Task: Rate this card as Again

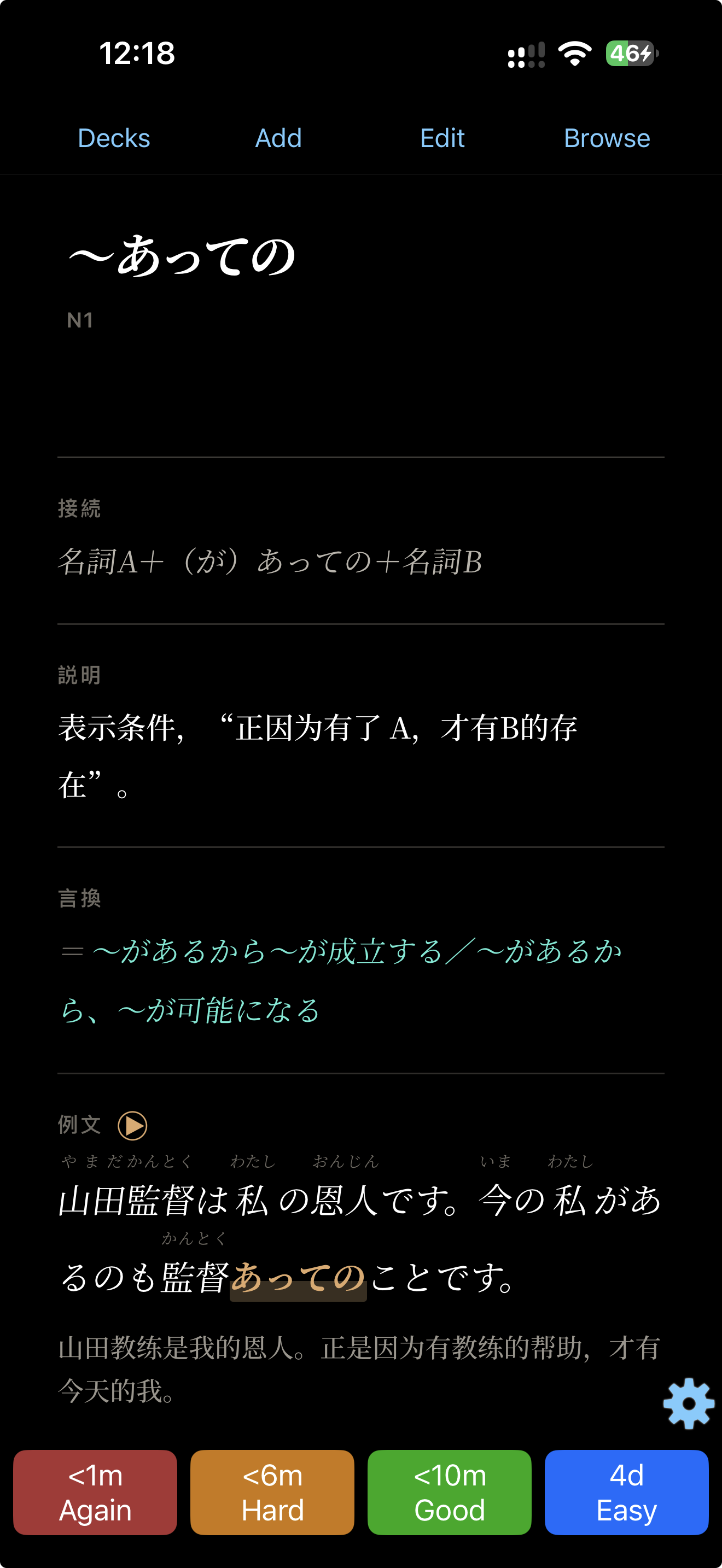Action: [95, 1493]
